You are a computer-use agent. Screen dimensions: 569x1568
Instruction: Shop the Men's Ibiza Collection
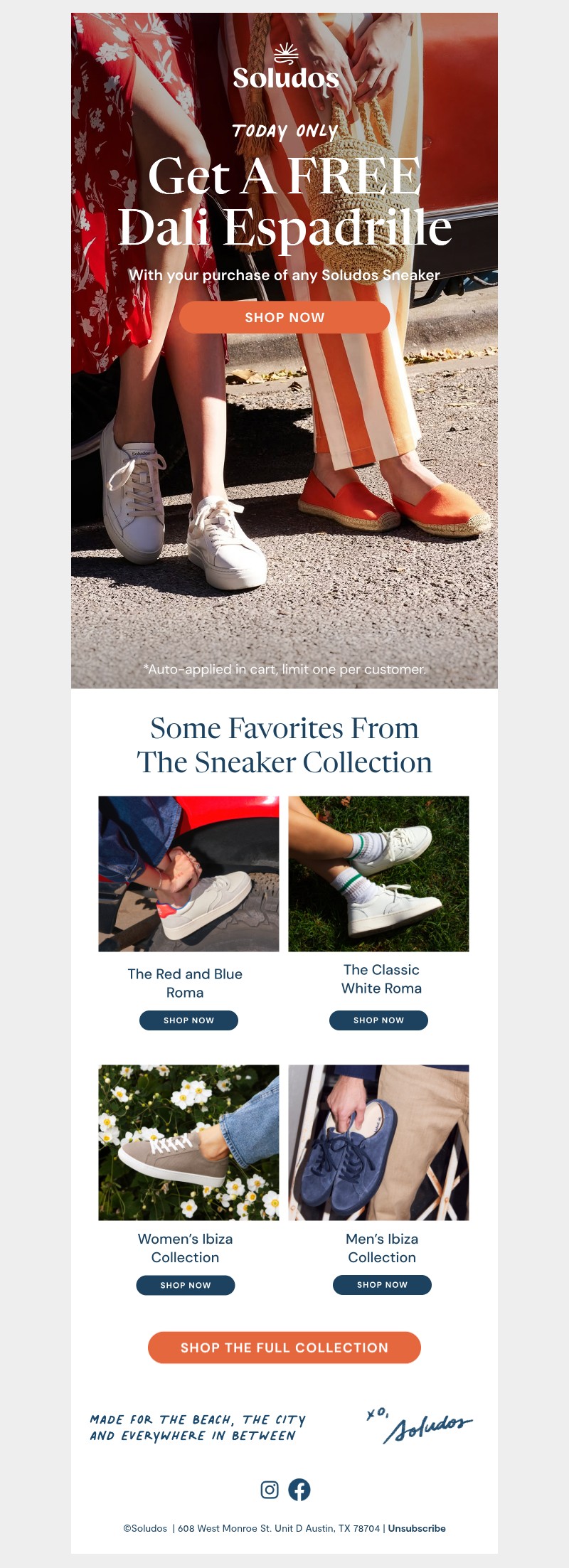tap(382, 1285)
